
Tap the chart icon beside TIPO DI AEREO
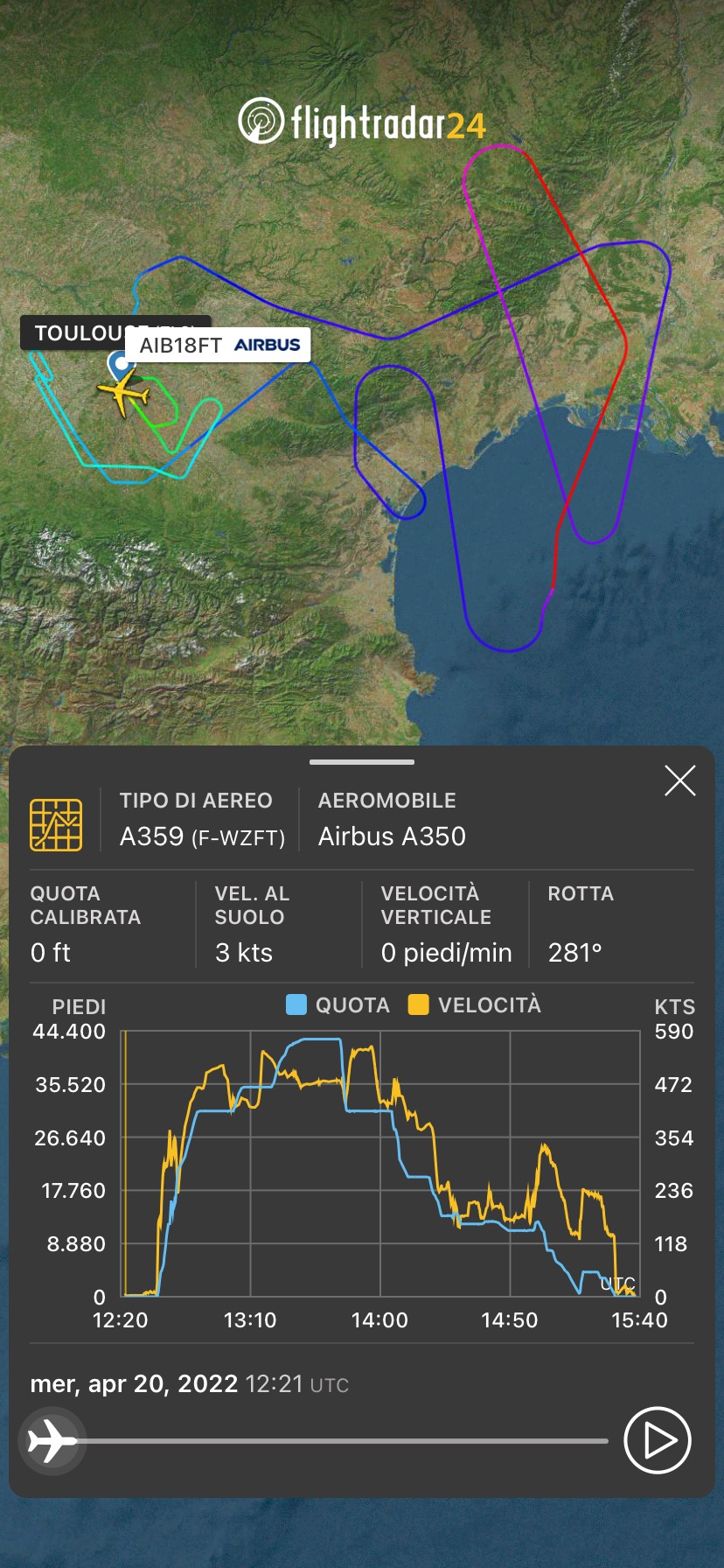point(56,824)
